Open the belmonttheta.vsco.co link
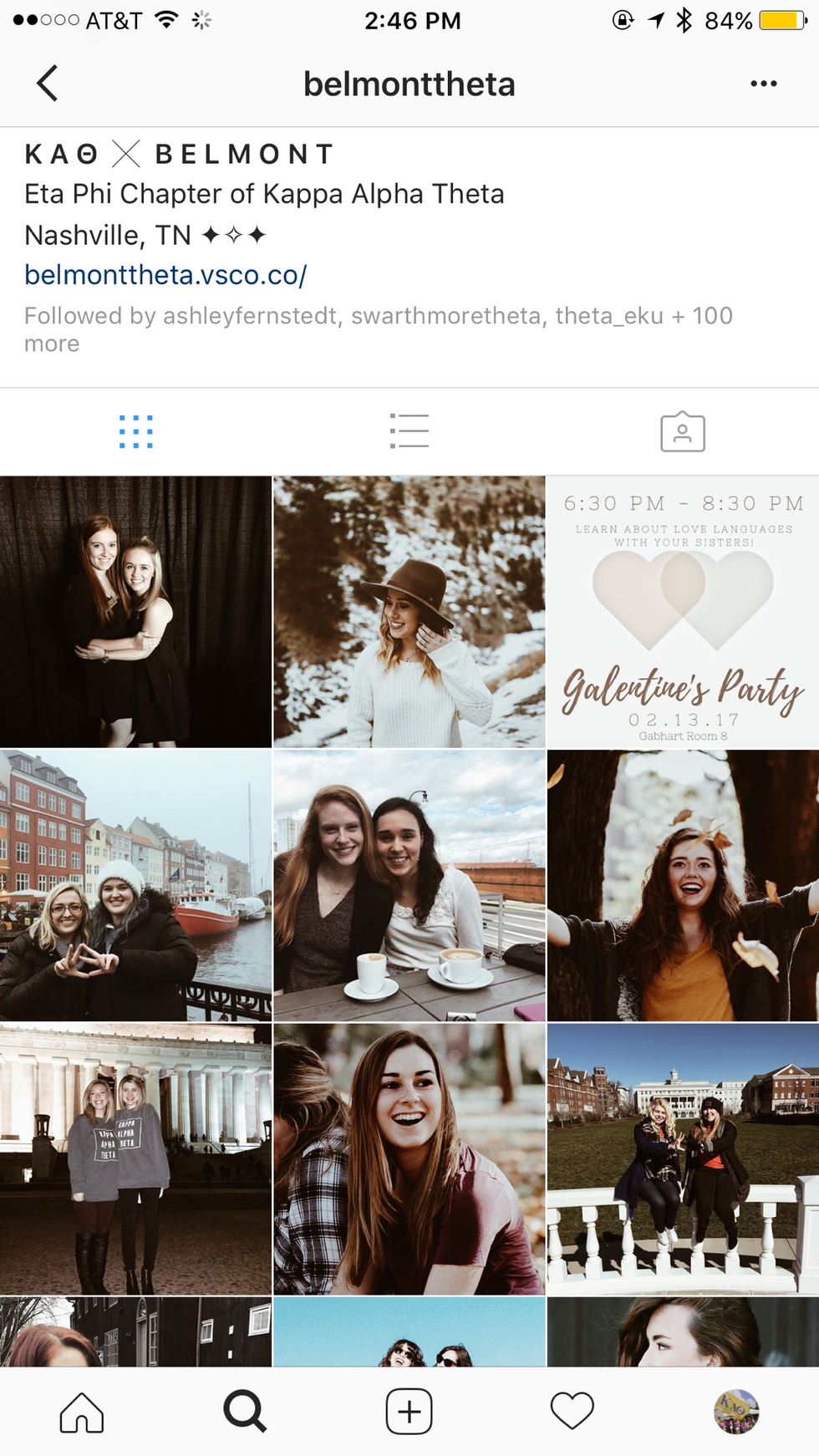Screen dimensions: 819x1456 coord(165,275)
